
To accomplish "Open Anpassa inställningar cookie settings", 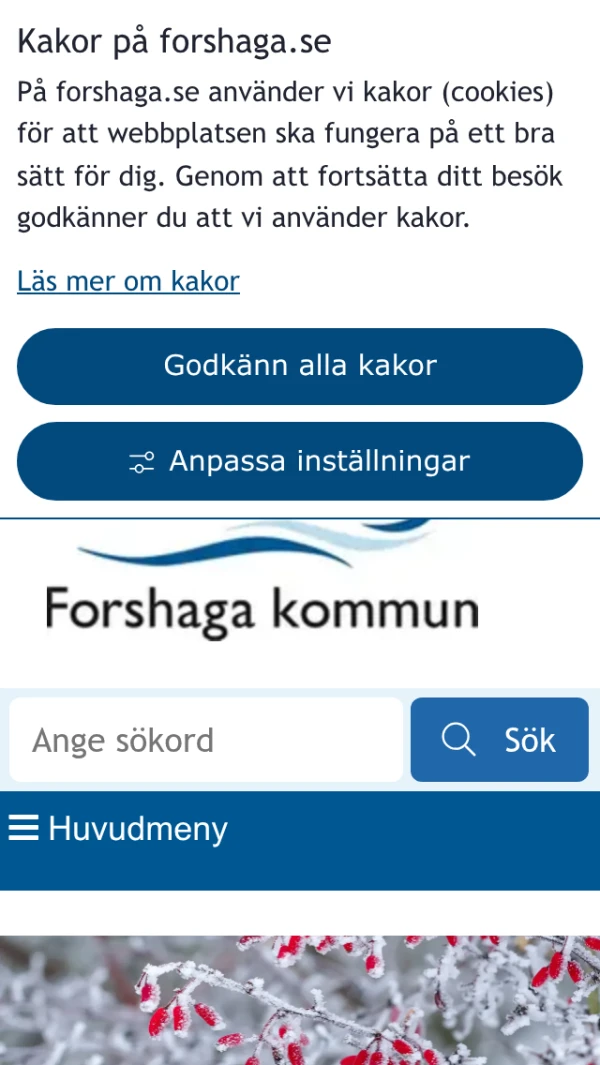I will tap(300, 461).
